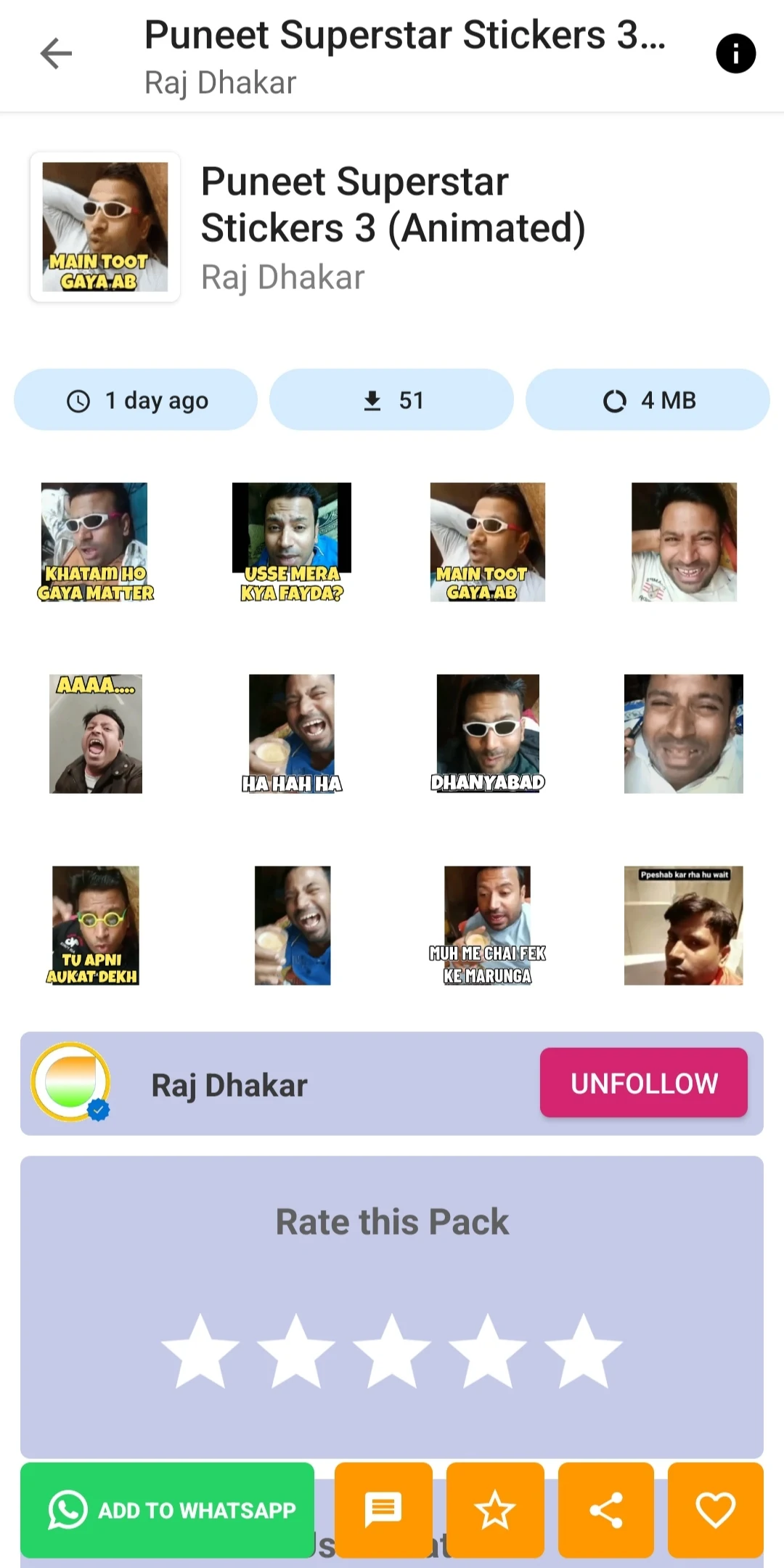784x1568 pixels.
Task: Open the MUH ME CHAI FEK sticker
Action: pyautogui.click(x=488, y=925)
